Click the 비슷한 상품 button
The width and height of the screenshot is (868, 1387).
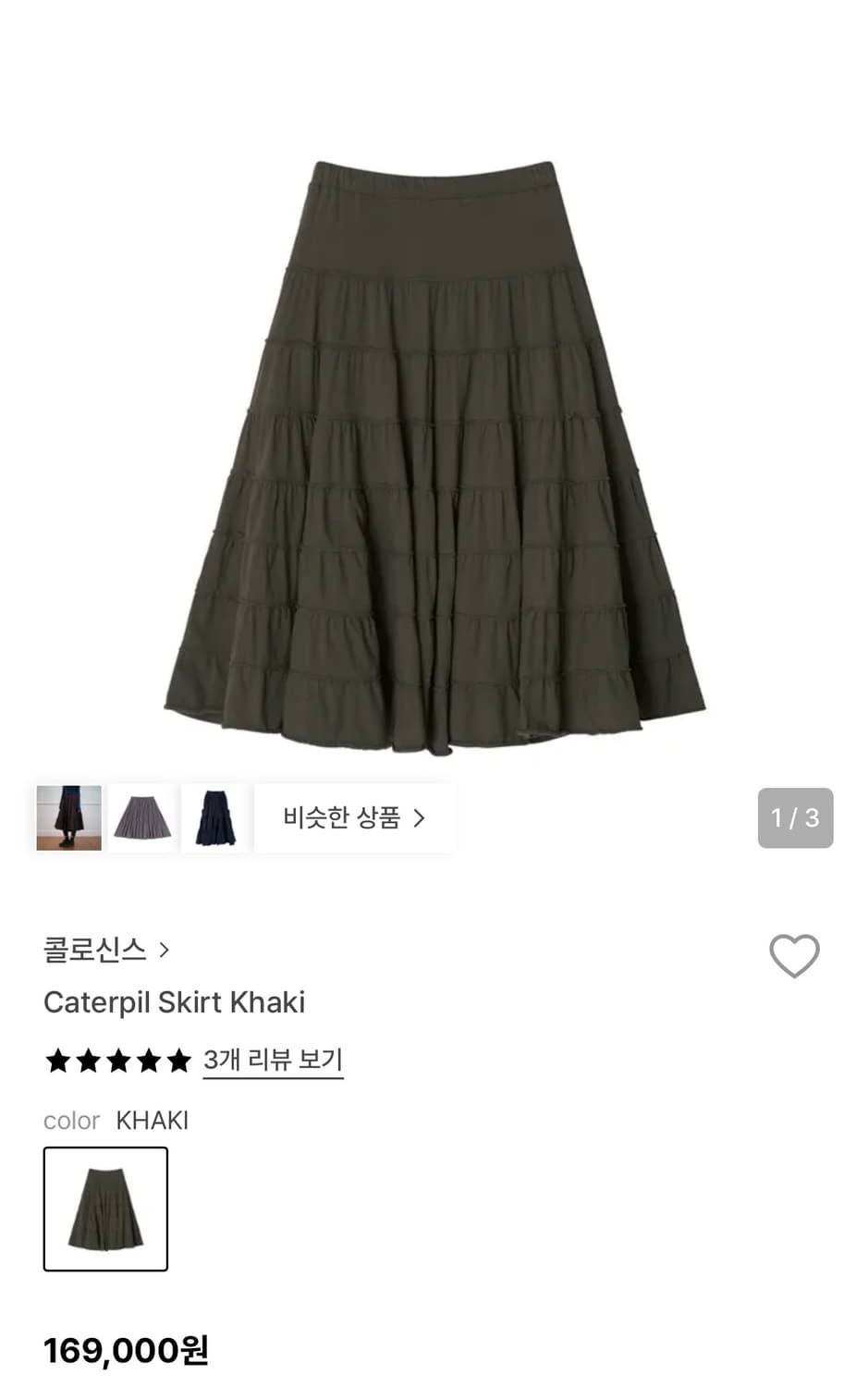(354, 817)
